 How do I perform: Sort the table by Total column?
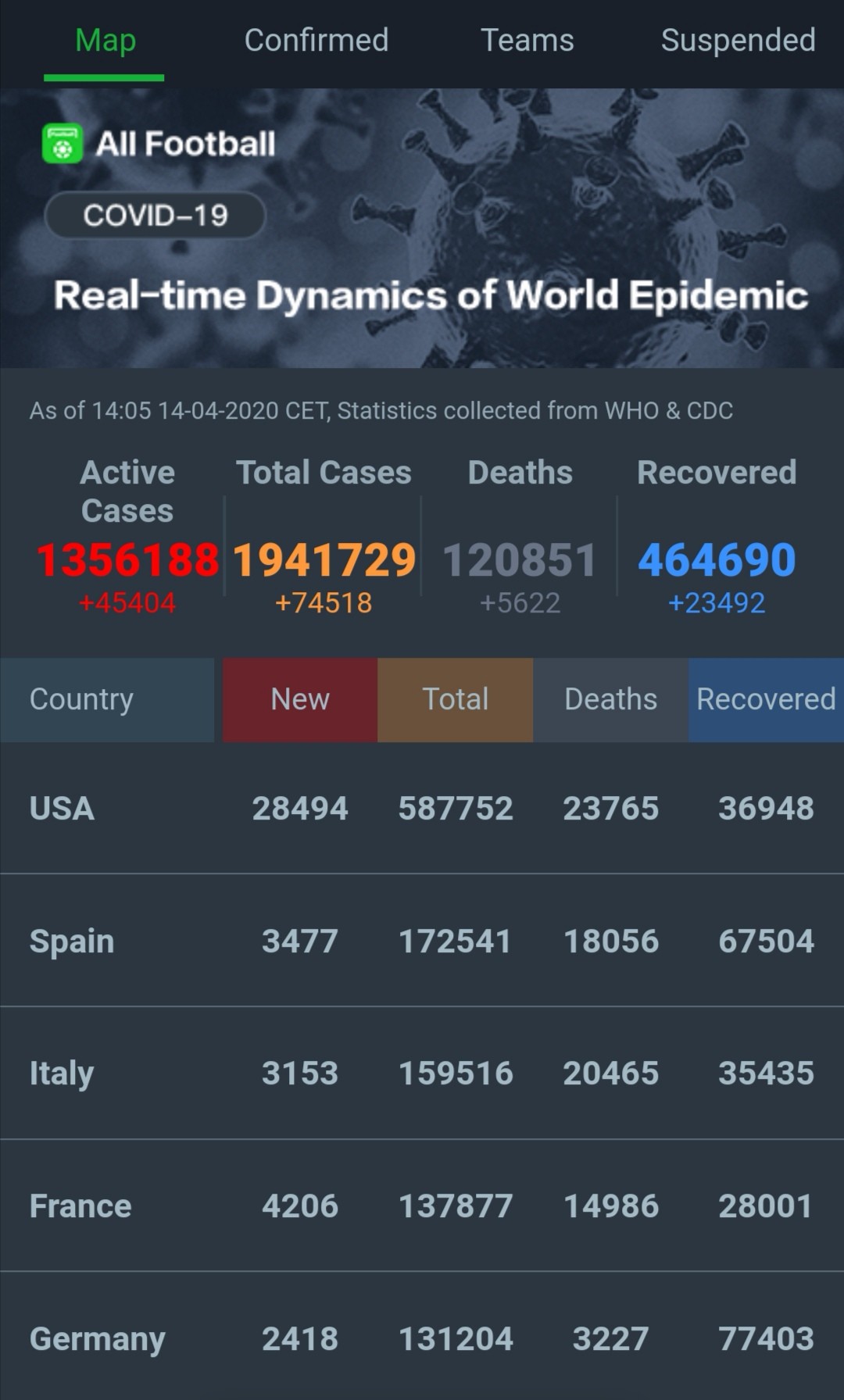456,699
